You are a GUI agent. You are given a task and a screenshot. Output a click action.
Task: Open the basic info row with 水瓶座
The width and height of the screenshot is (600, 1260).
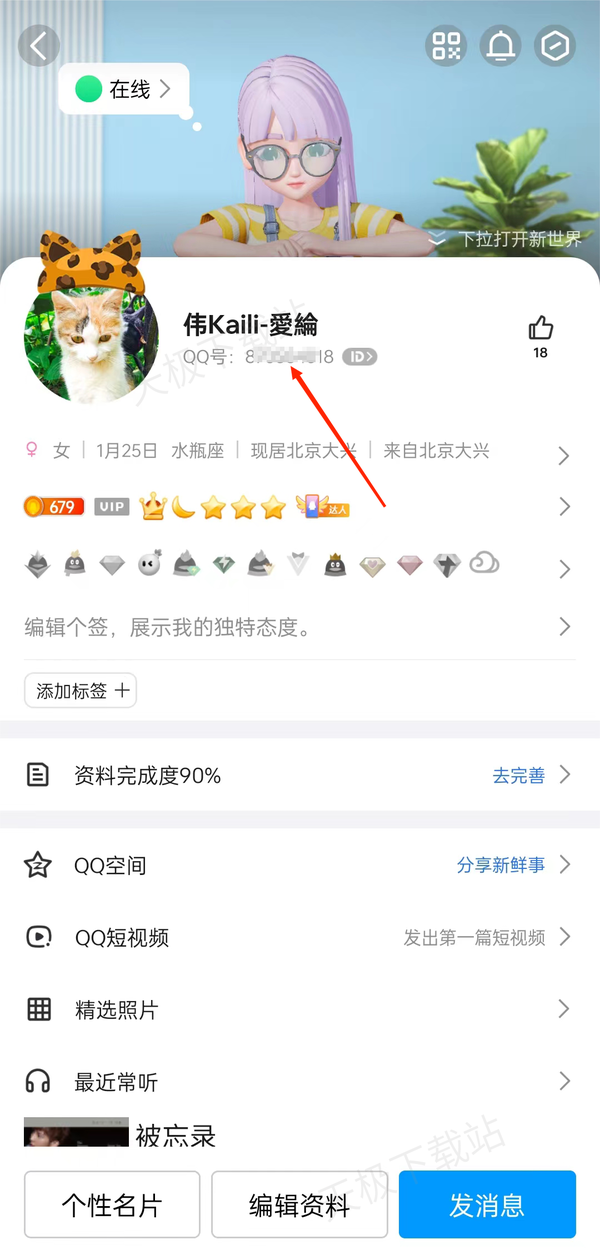click(x=298, y=451)
